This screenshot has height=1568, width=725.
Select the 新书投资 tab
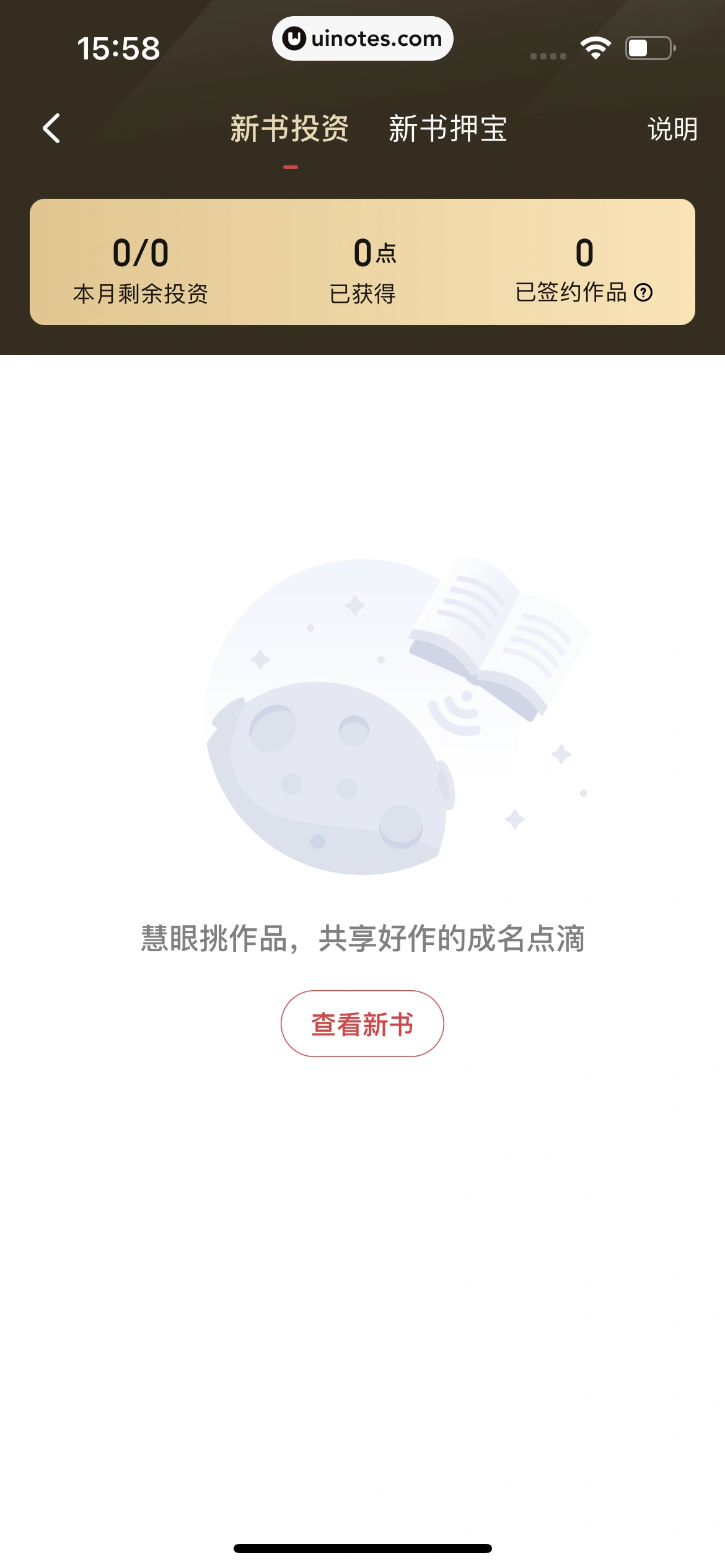tap(289, 128)
